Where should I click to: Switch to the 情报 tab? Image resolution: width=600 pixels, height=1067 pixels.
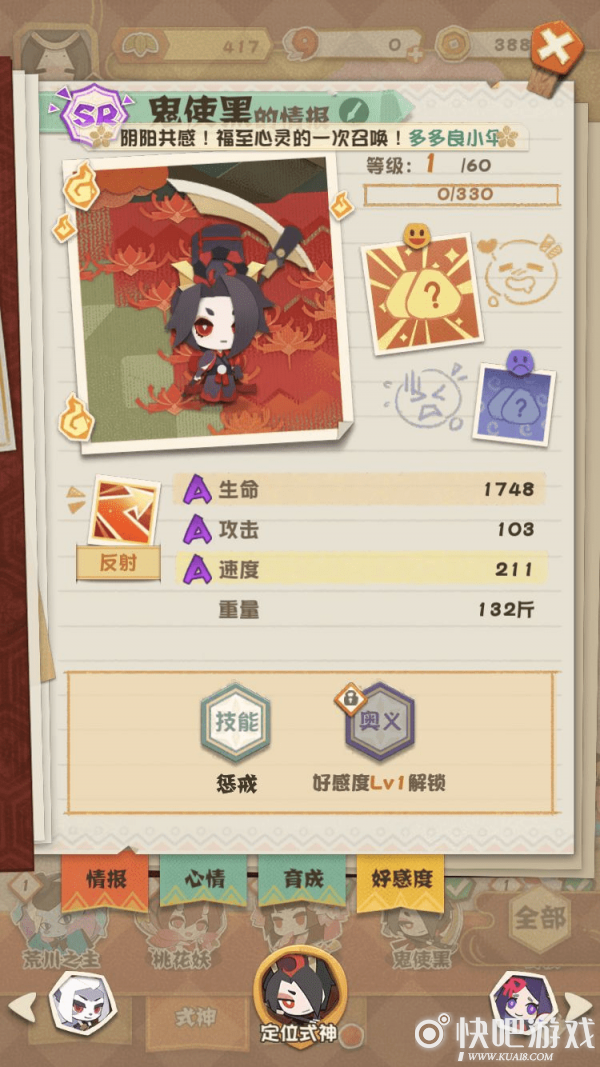[105, 880]
